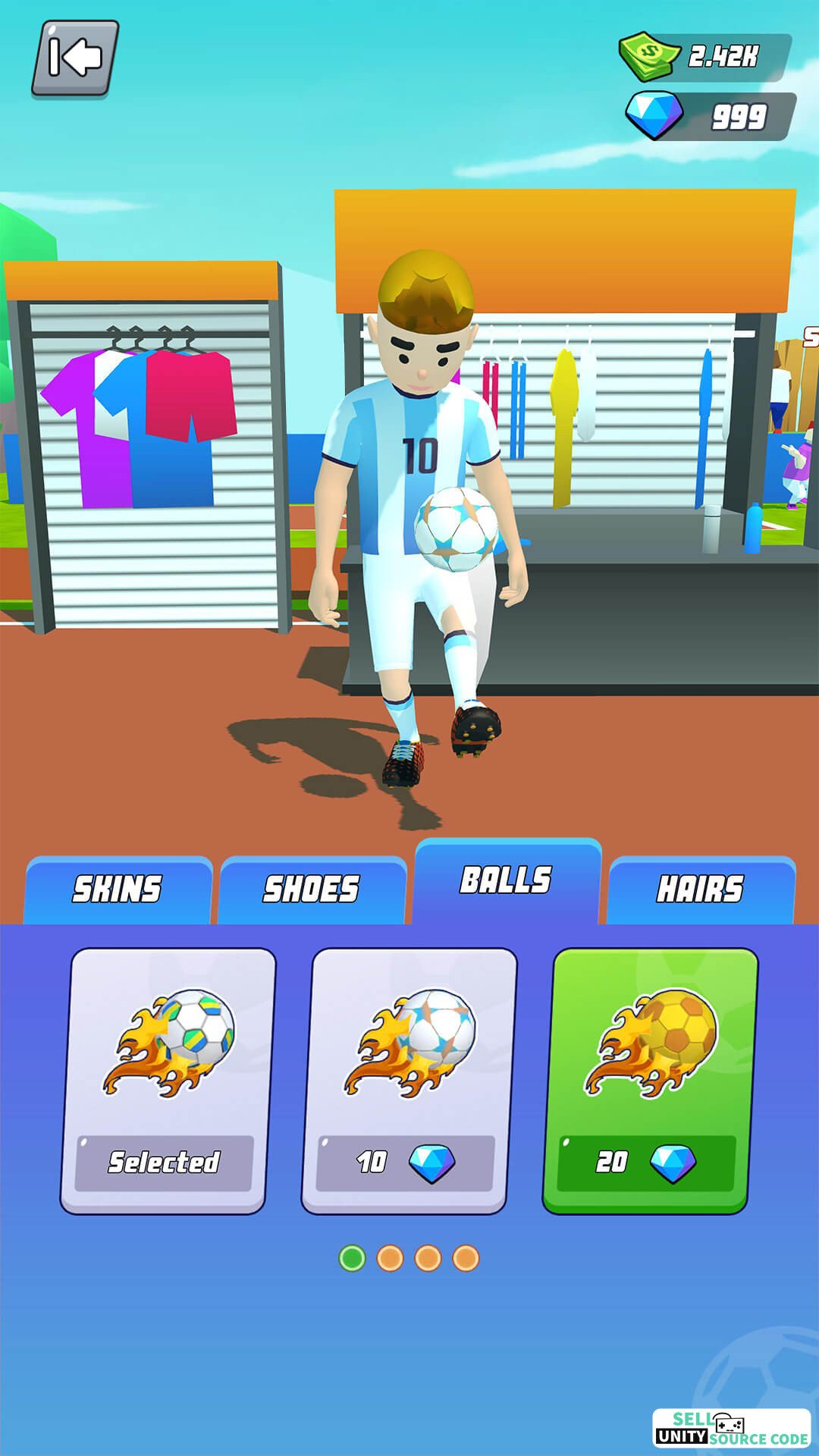Buy the star ball for 10 gems
Image resolution: width=819 pixels, height=1456 pixels.
(409, 1081)
